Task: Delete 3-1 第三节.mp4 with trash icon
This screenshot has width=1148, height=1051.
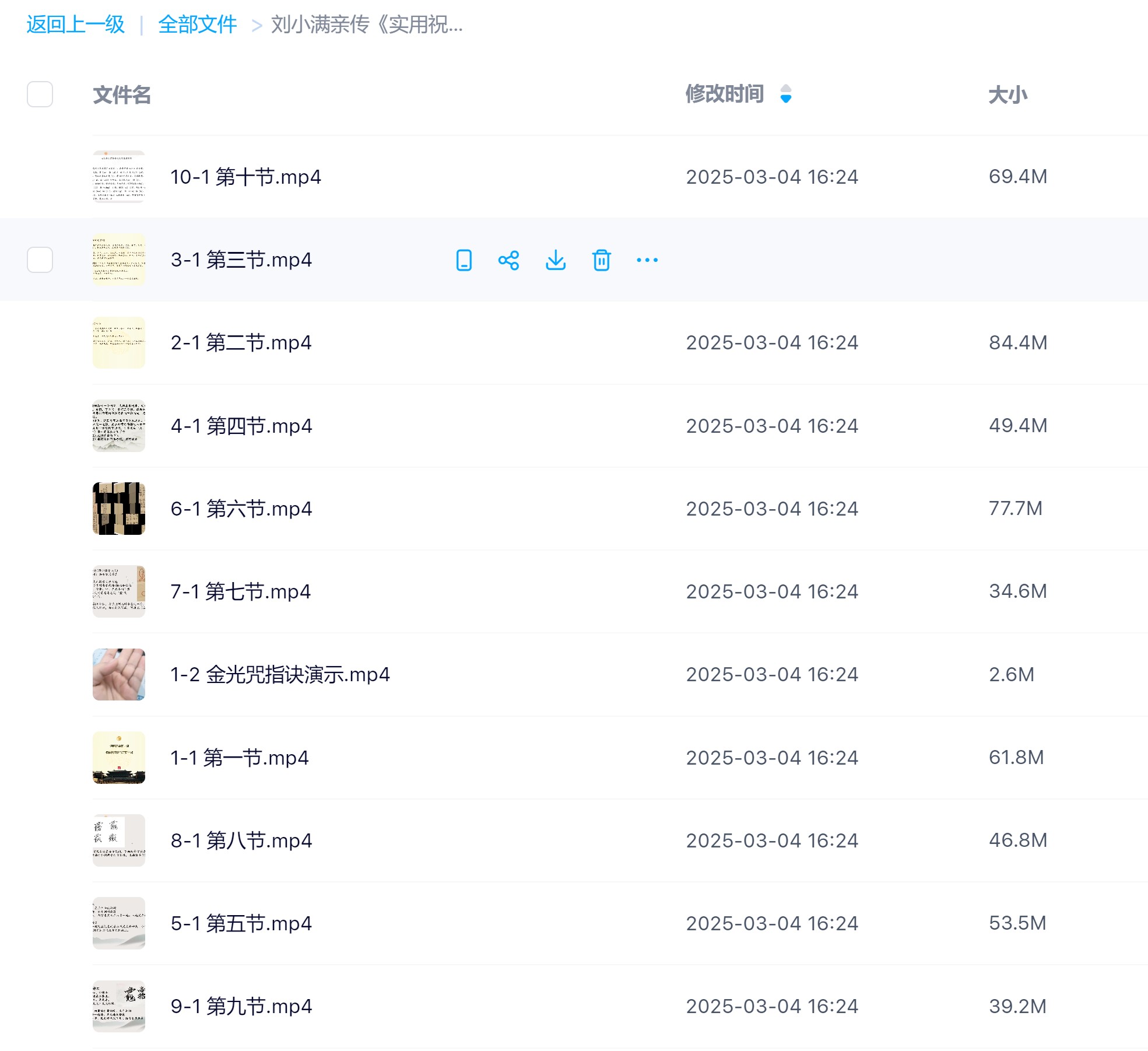Action: (x=601, y=260)
